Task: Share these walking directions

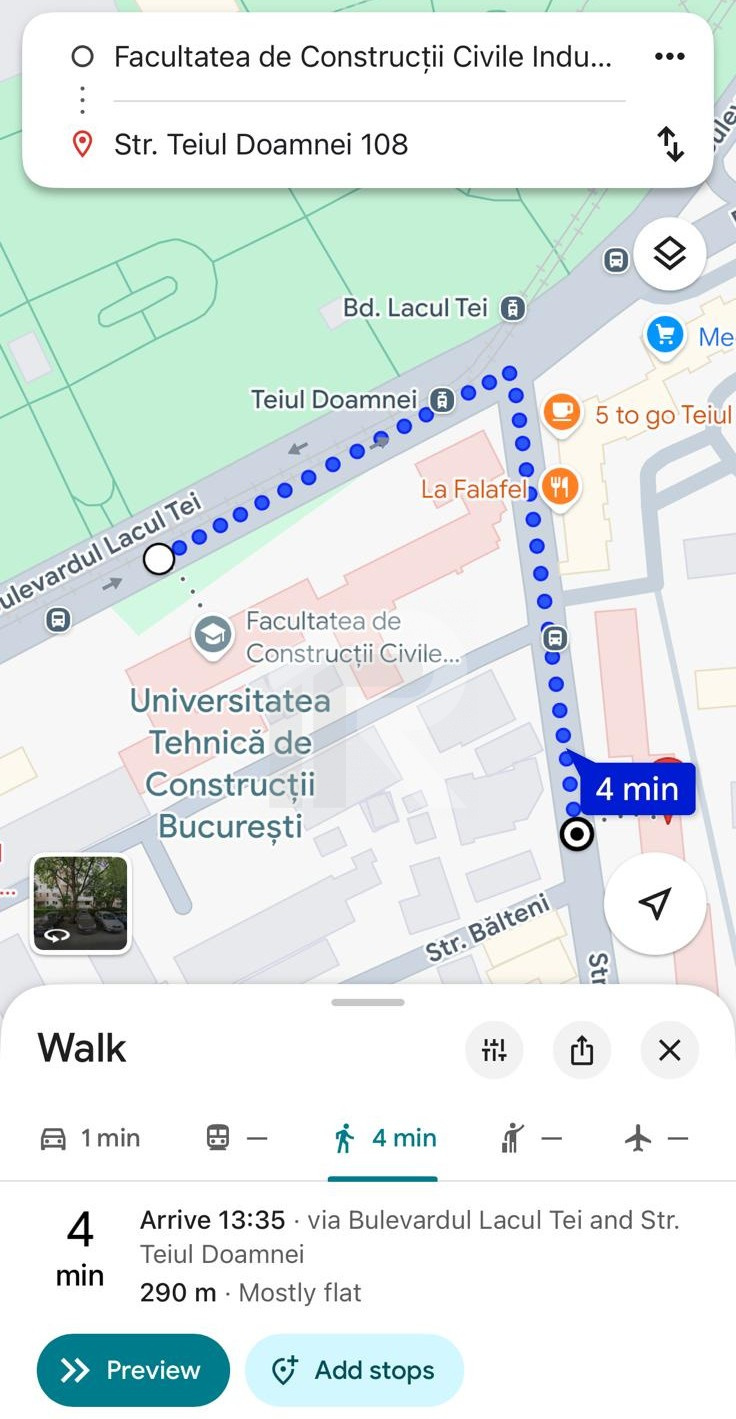Action: (582, 1050)
